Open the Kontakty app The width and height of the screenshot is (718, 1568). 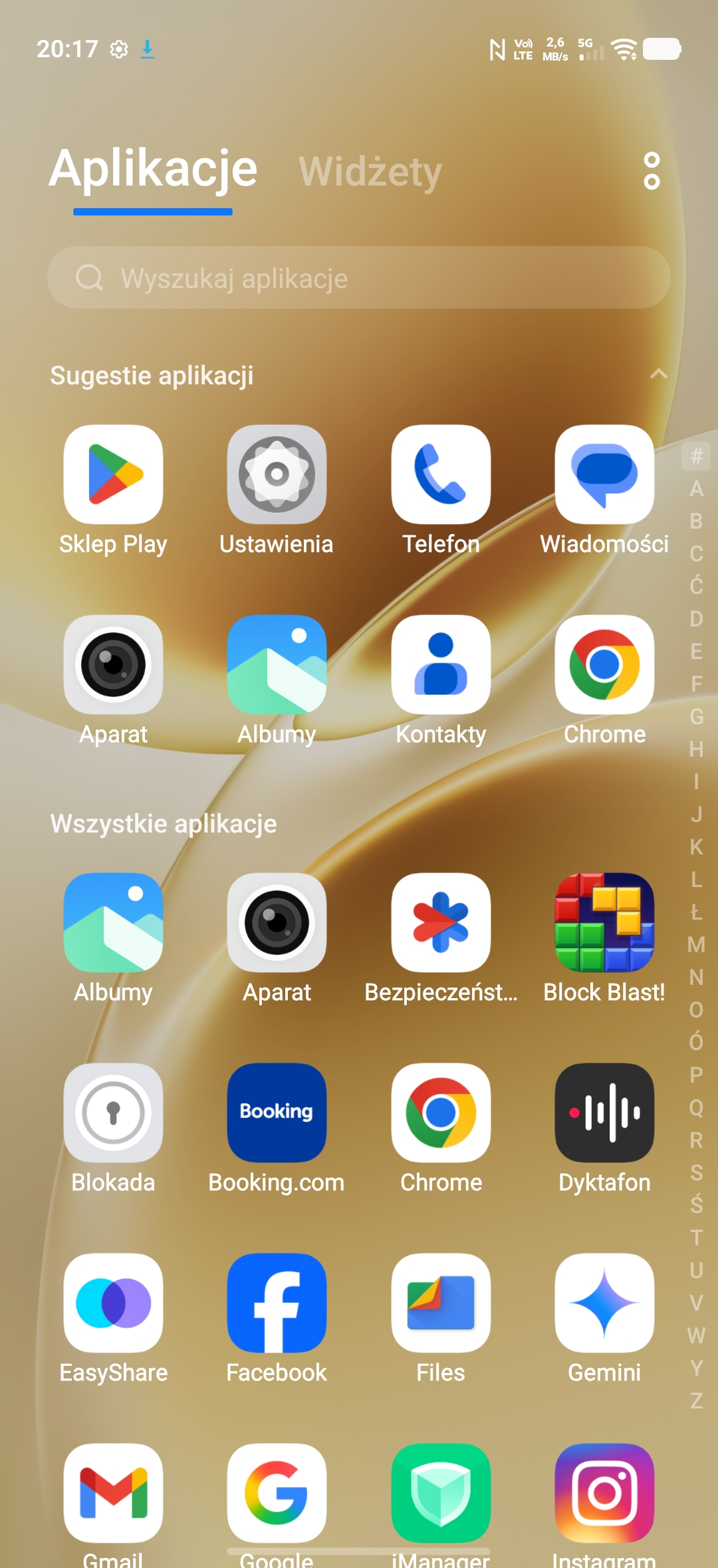pyautogui.click(x=441, y=665)
